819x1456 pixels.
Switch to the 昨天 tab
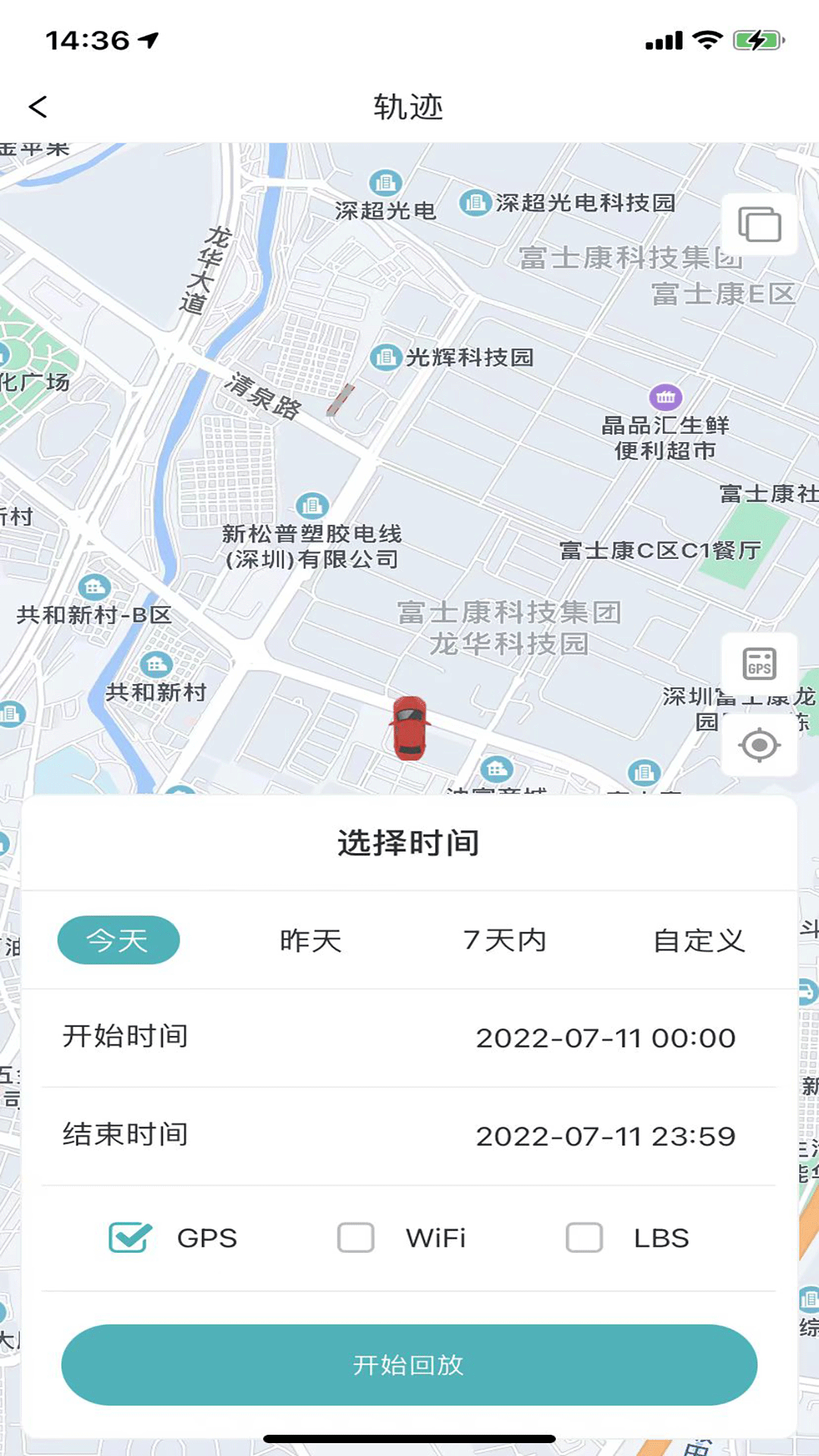coord(310,940)
